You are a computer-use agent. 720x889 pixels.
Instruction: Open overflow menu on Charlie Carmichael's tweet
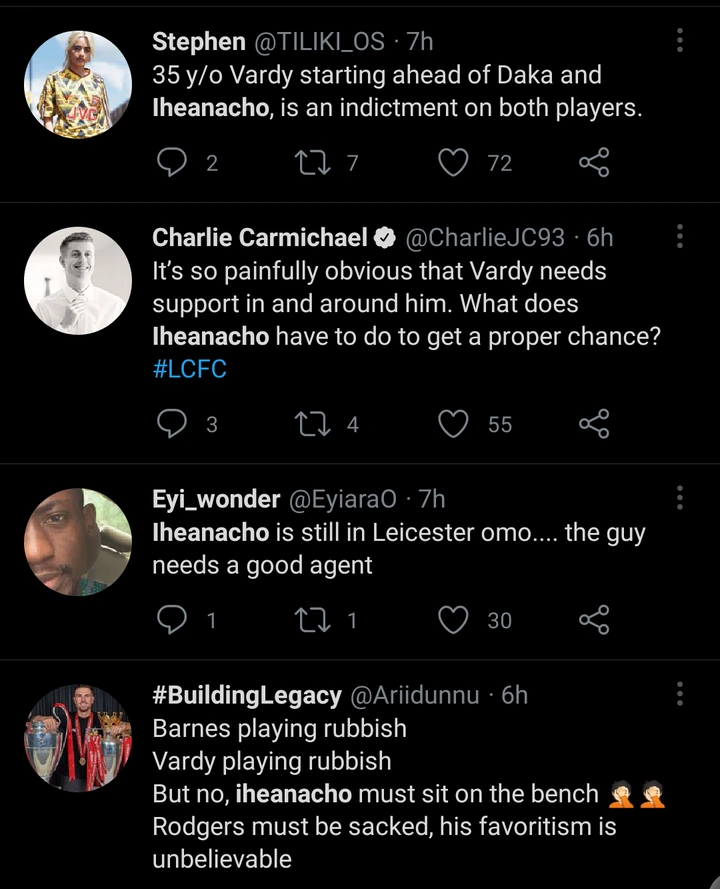680,237
